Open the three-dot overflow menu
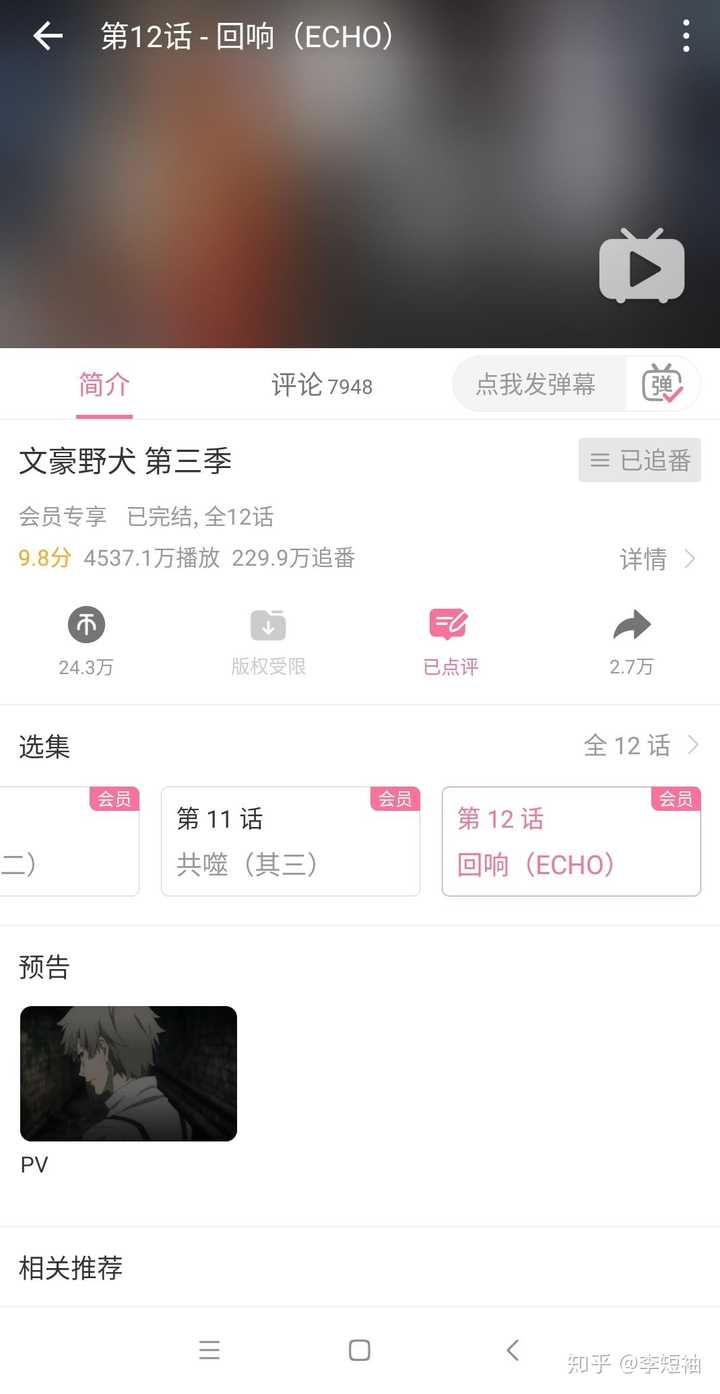Viewport: 720px width, 1394px height. point(686,36)
